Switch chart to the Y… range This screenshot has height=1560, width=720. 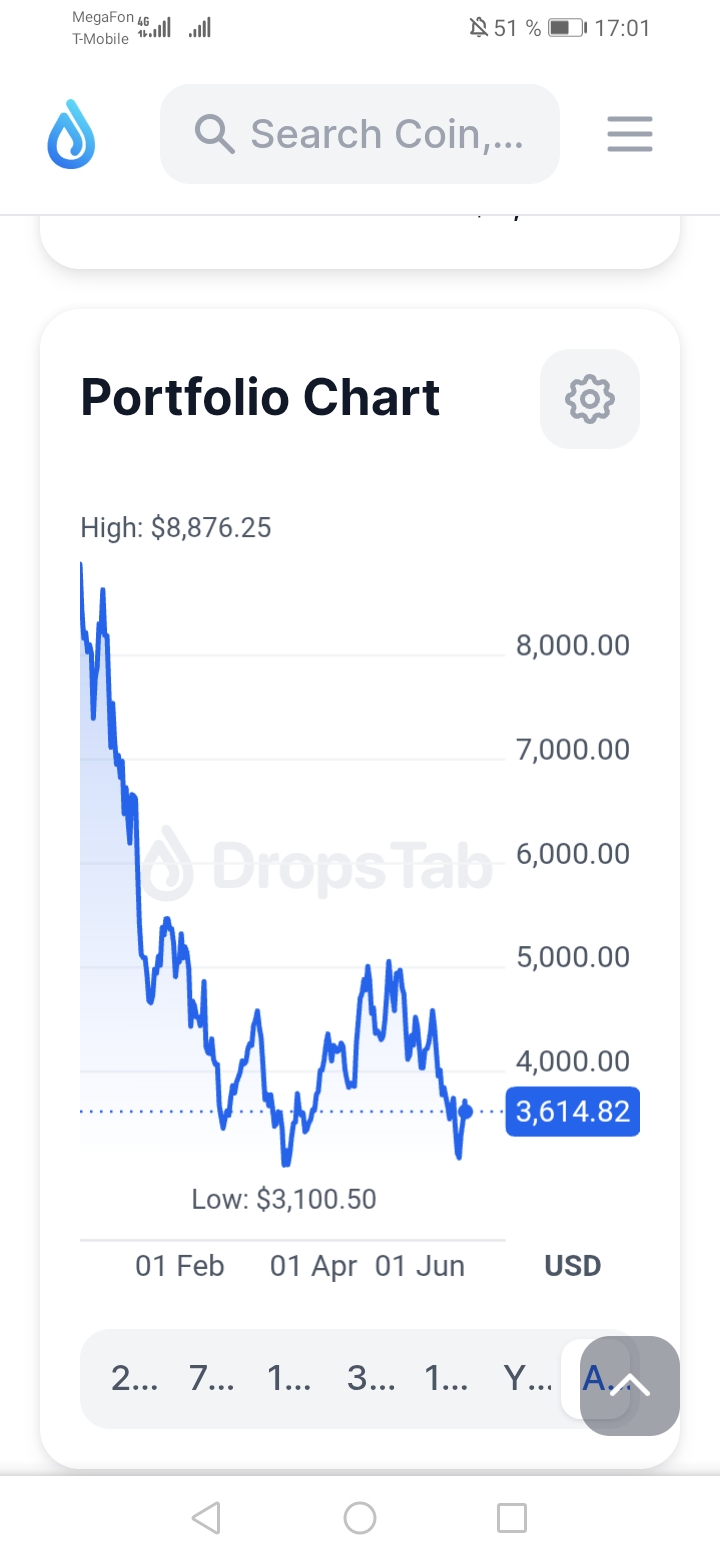pyautogui.click(x=527, y=1379)
